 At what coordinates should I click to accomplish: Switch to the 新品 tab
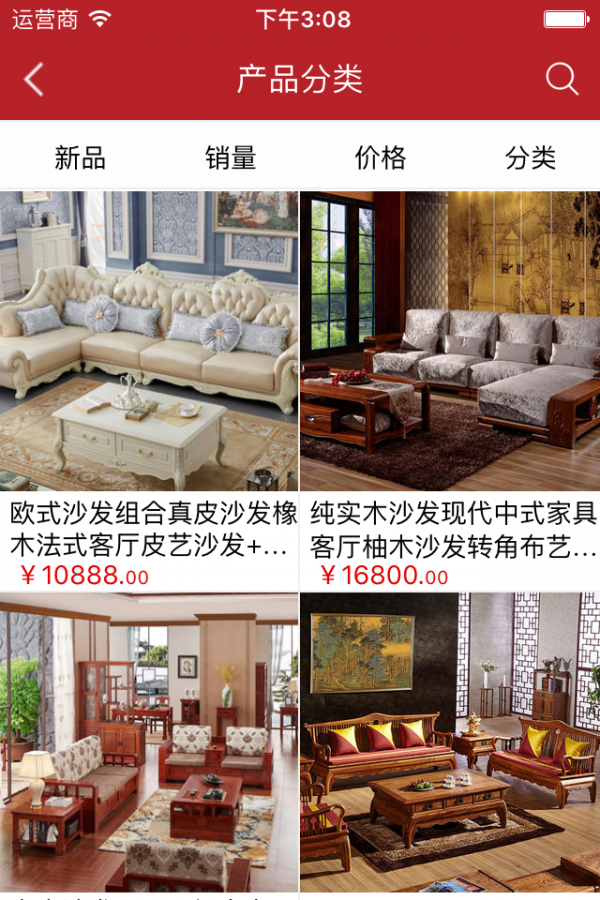tap(80, 158)
